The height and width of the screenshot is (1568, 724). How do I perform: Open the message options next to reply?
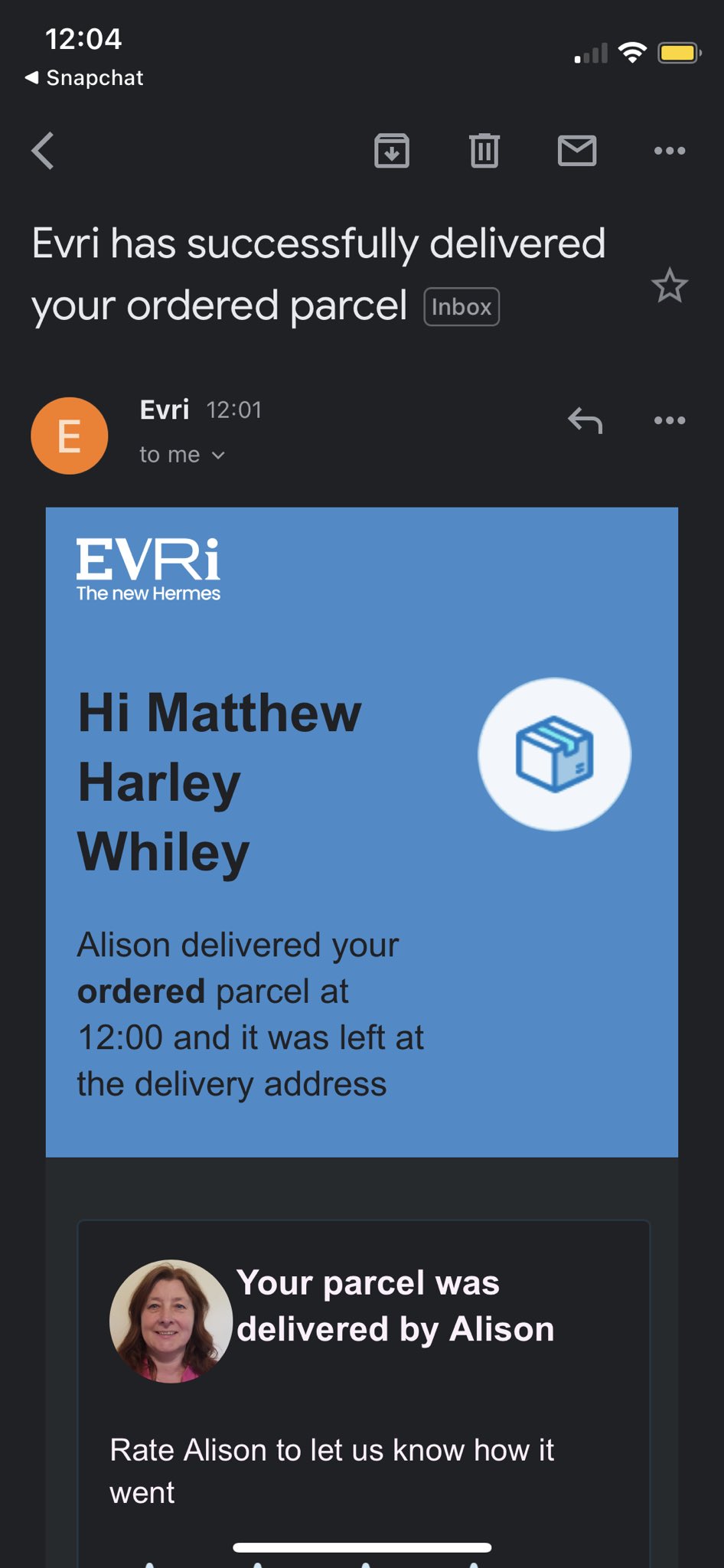670,420
